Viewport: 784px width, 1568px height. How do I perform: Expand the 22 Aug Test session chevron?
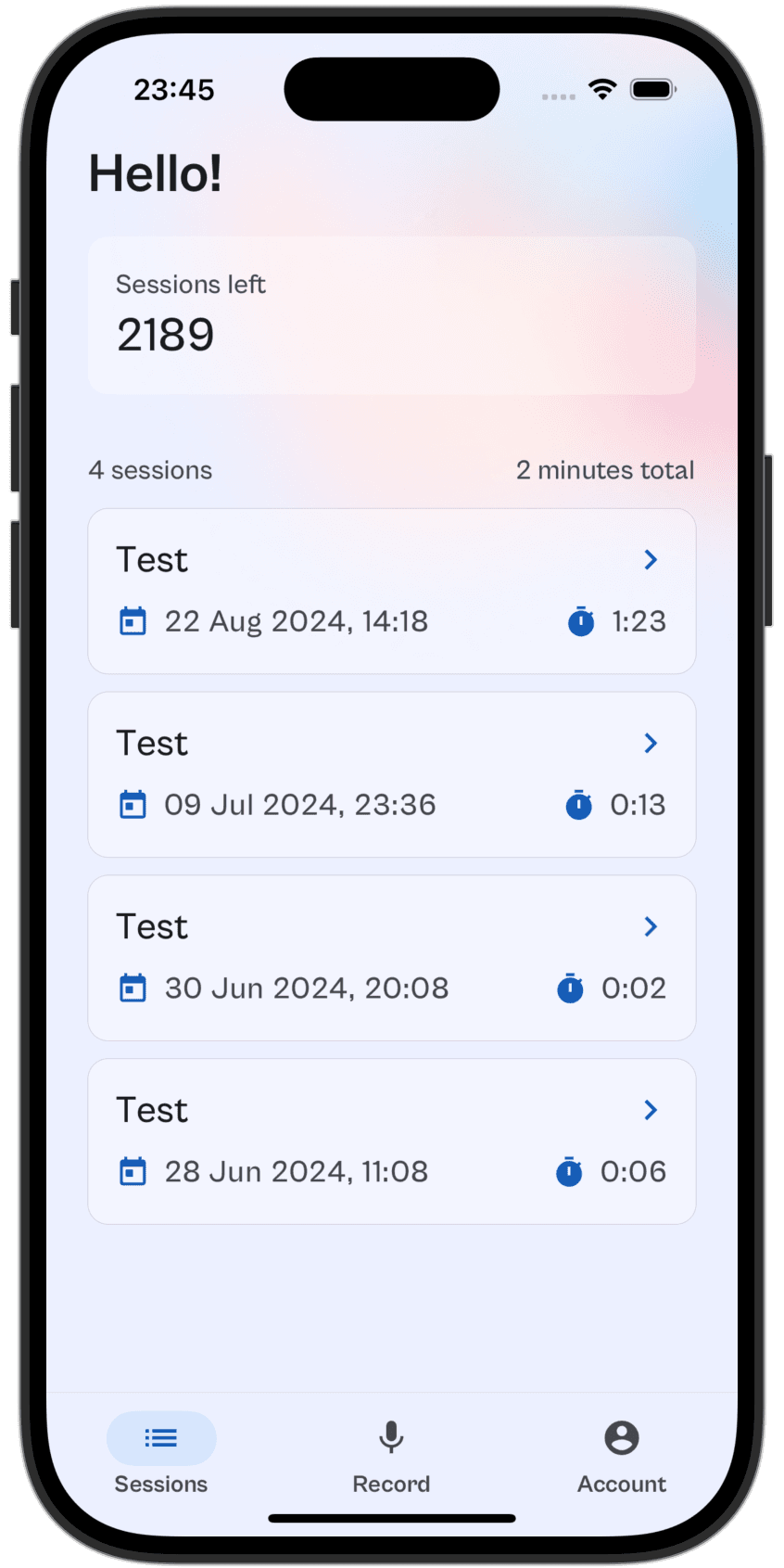[x=650, y=559]
